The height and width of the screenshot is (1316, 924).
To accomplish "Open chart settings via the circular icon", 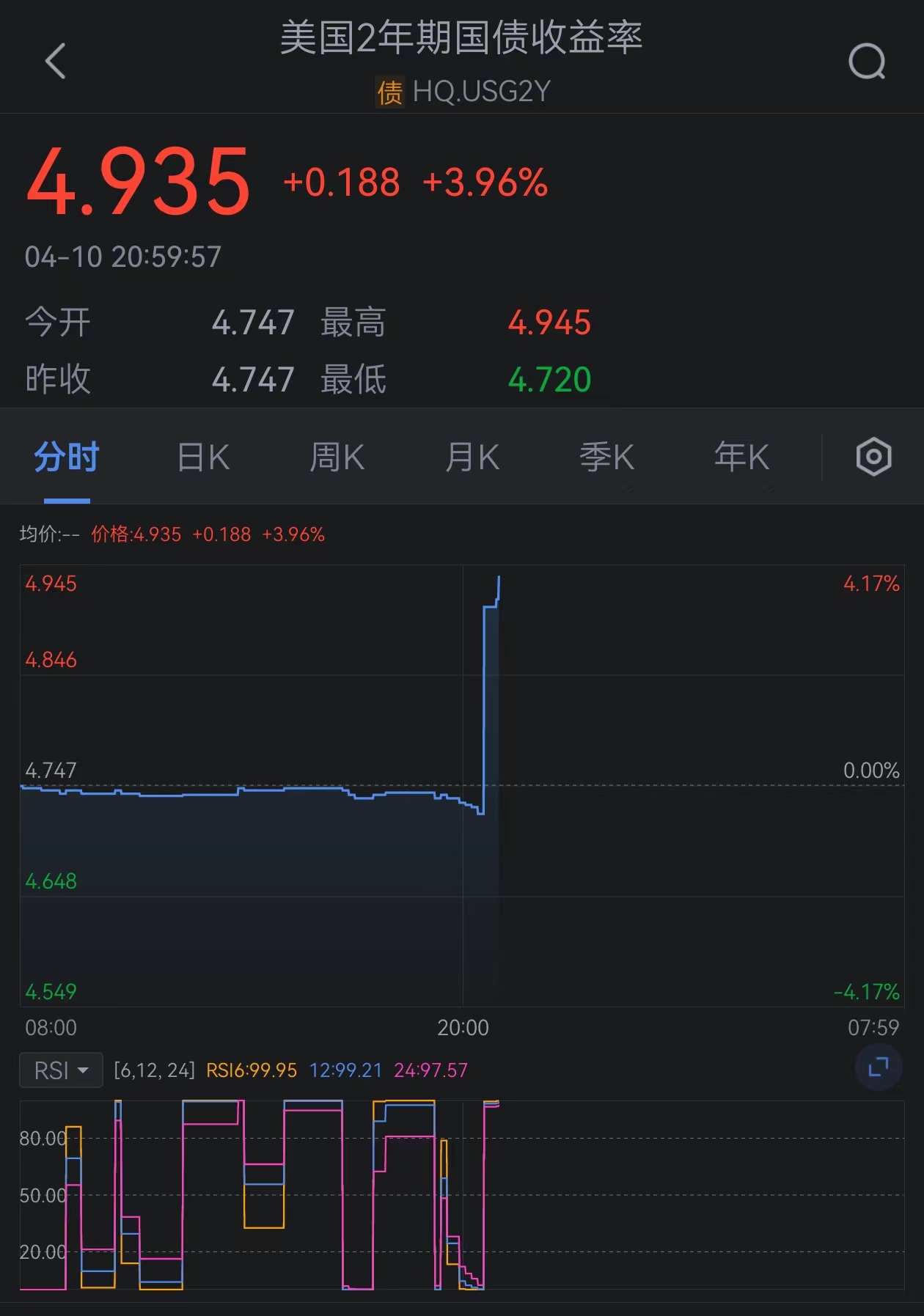I will tap(873, 456).
